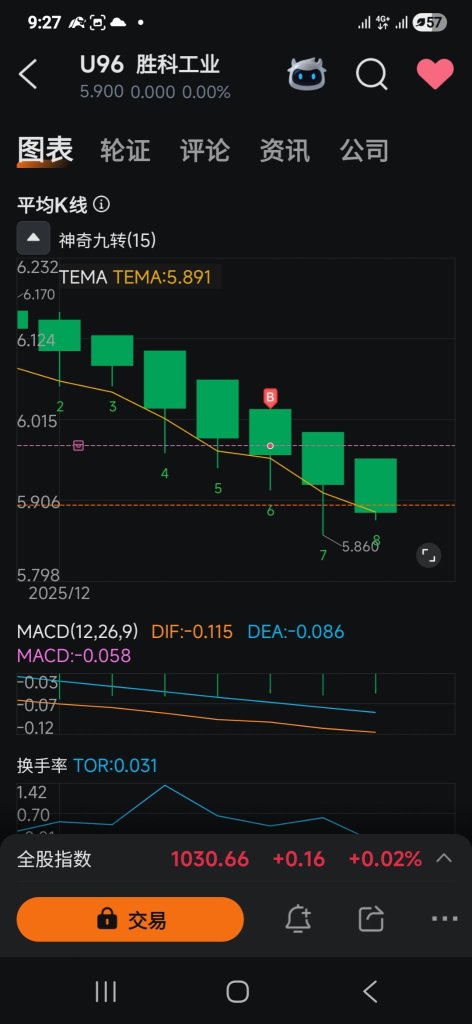Expand the chart to full screen

tap(428, 555)
